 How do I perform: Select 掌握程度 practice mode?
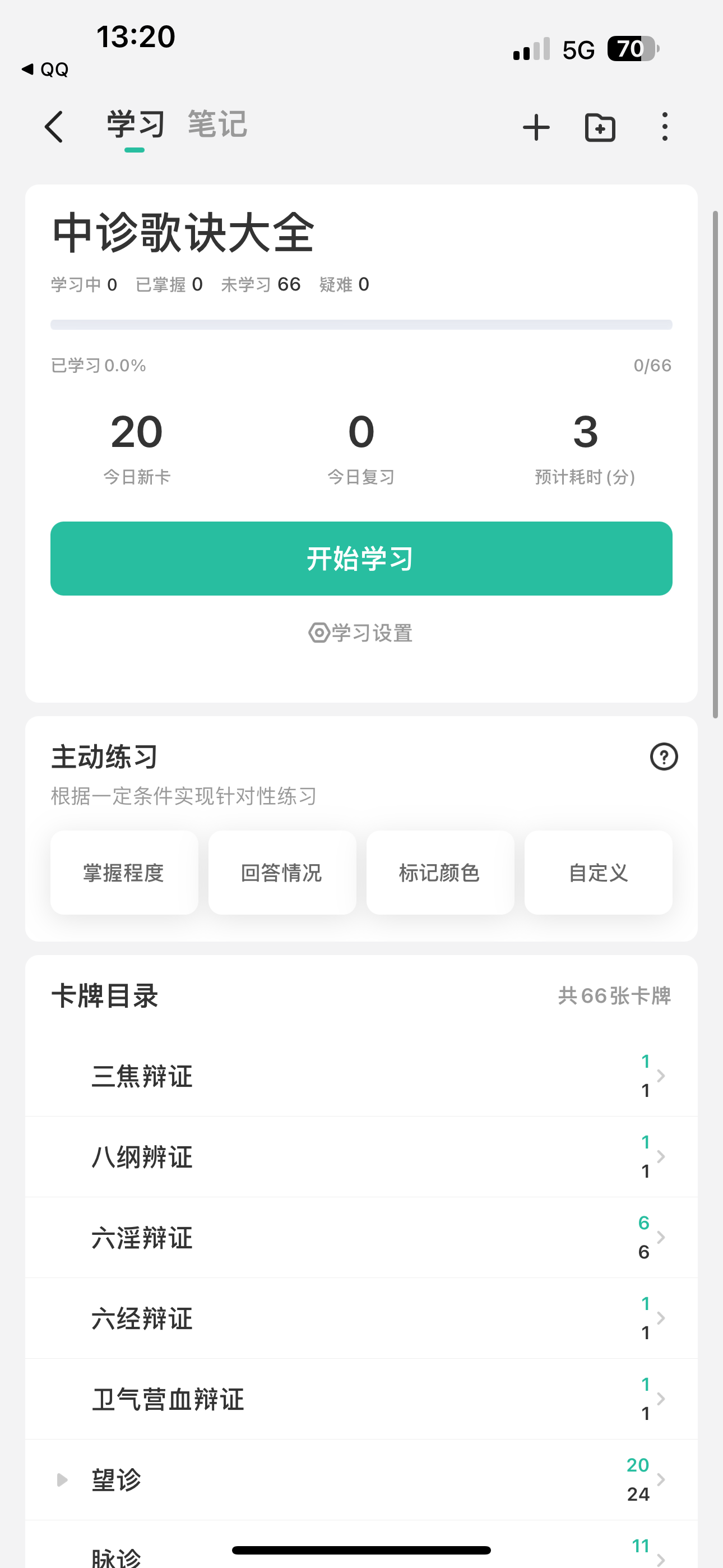(124, 872)
